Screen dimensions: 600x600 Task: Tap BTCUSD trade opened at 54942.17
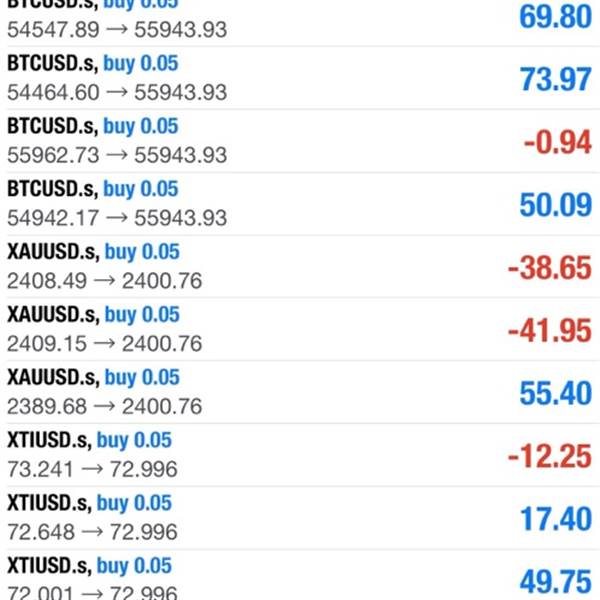[300, 204]
